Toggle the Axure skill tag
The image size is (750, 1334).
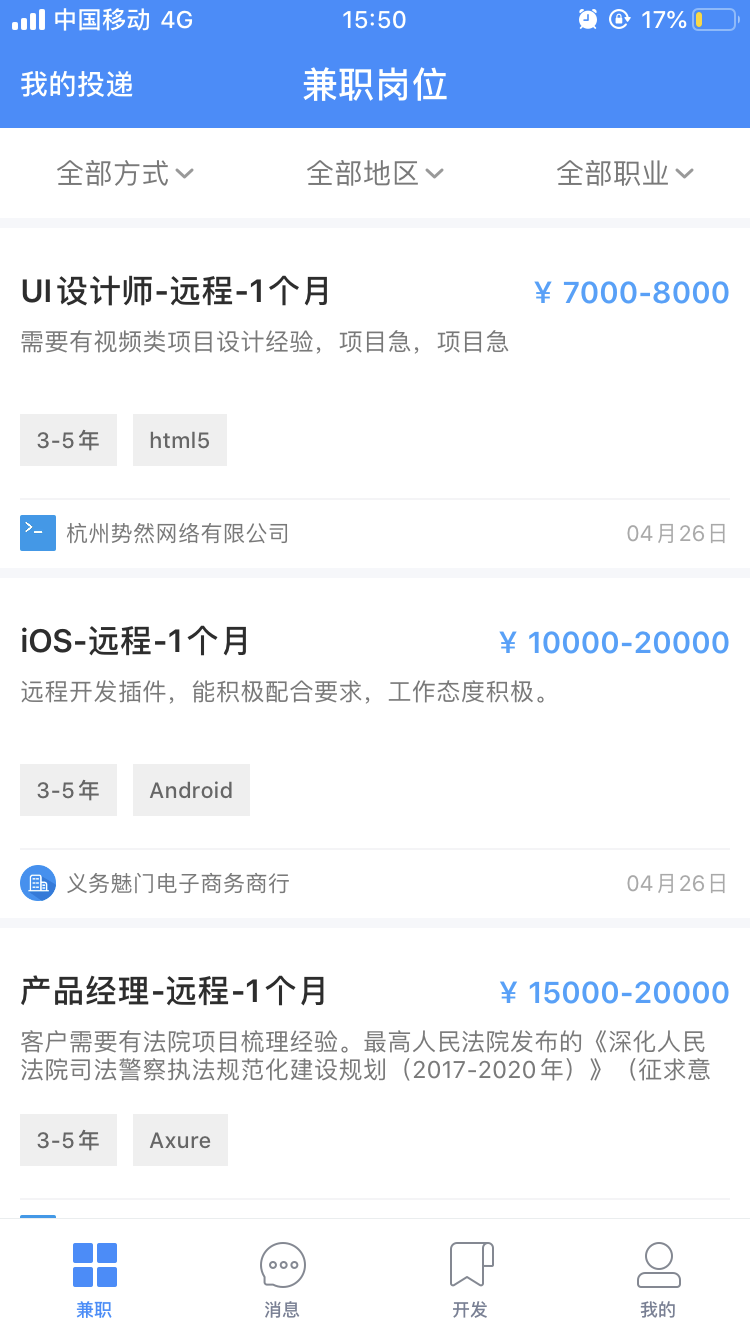180,1140
